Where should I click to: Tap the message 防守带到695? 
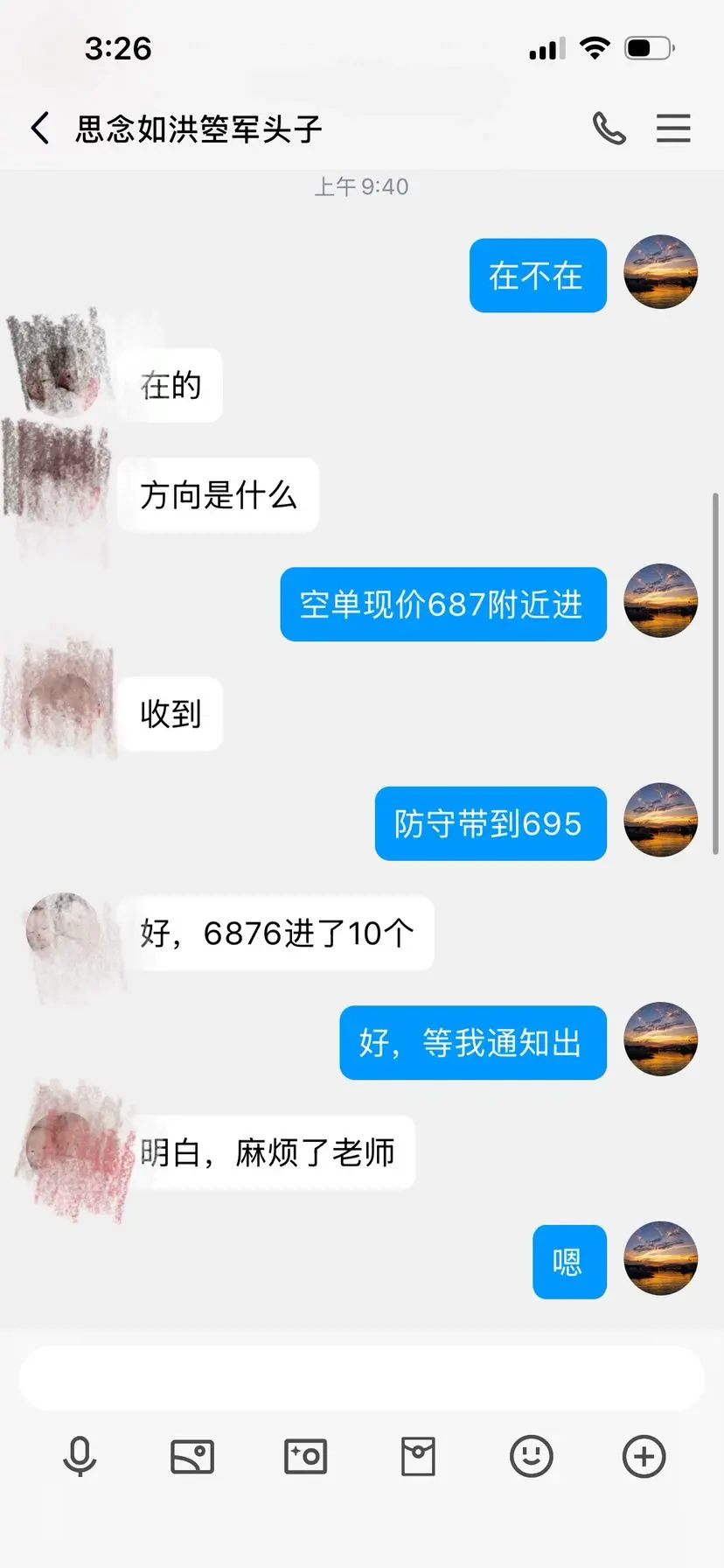pos(491,823)
